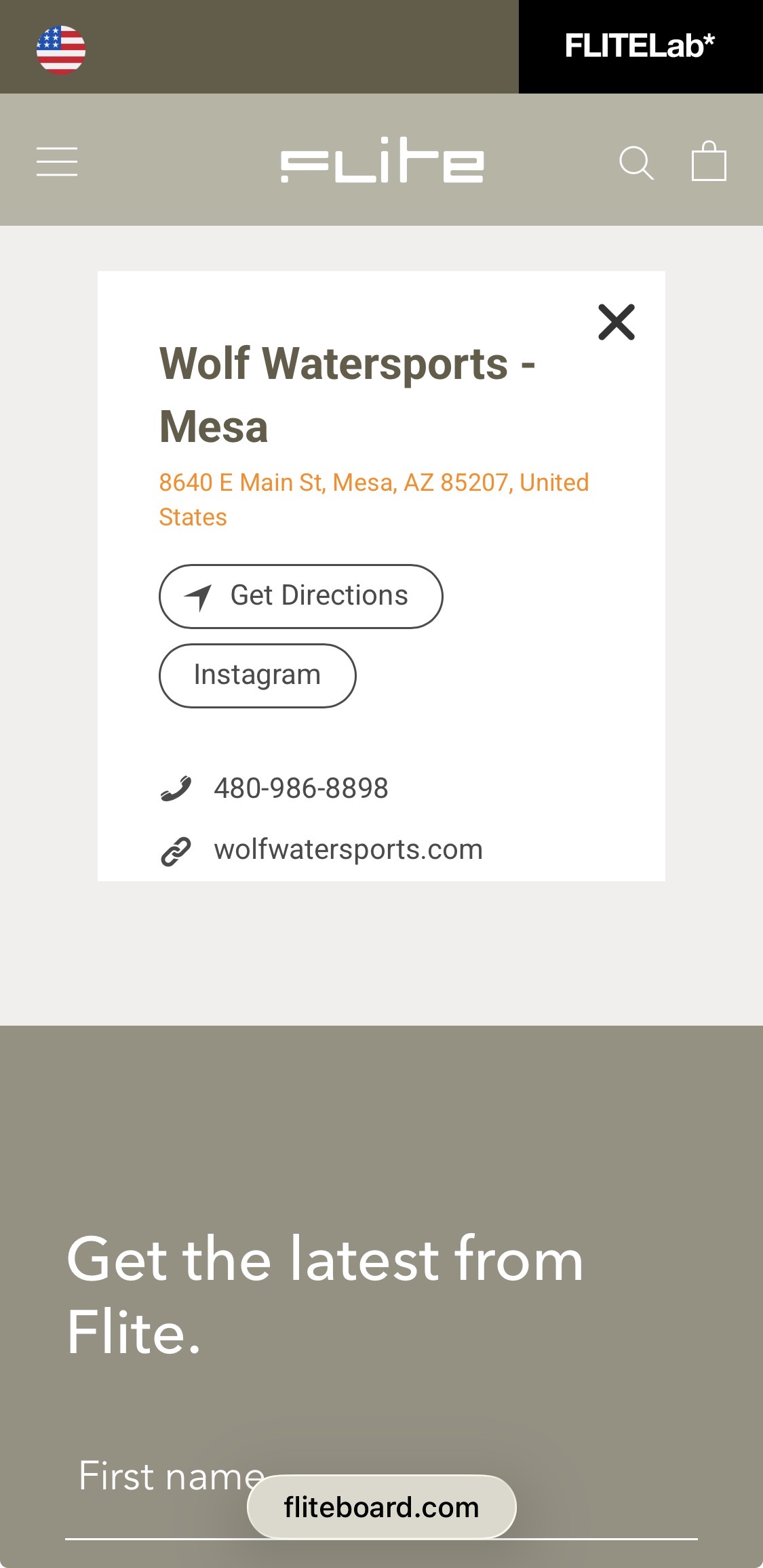Image resolution: width=763 pixels, height=1568 pixels.
Task: Open the hamburger menu
Action: pos(57,161)
